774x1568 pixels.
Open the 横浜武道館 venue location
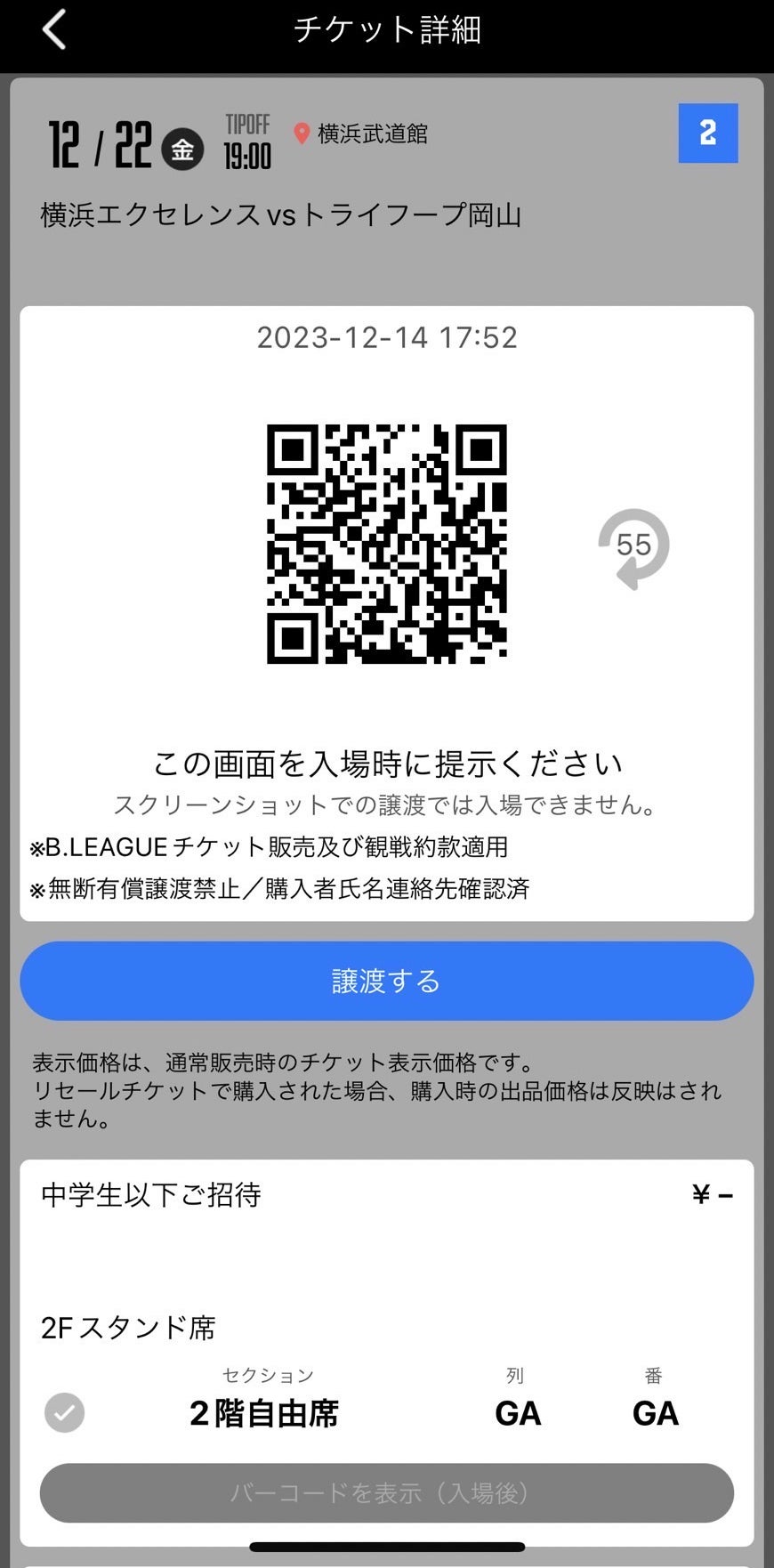tap(362, 134)
